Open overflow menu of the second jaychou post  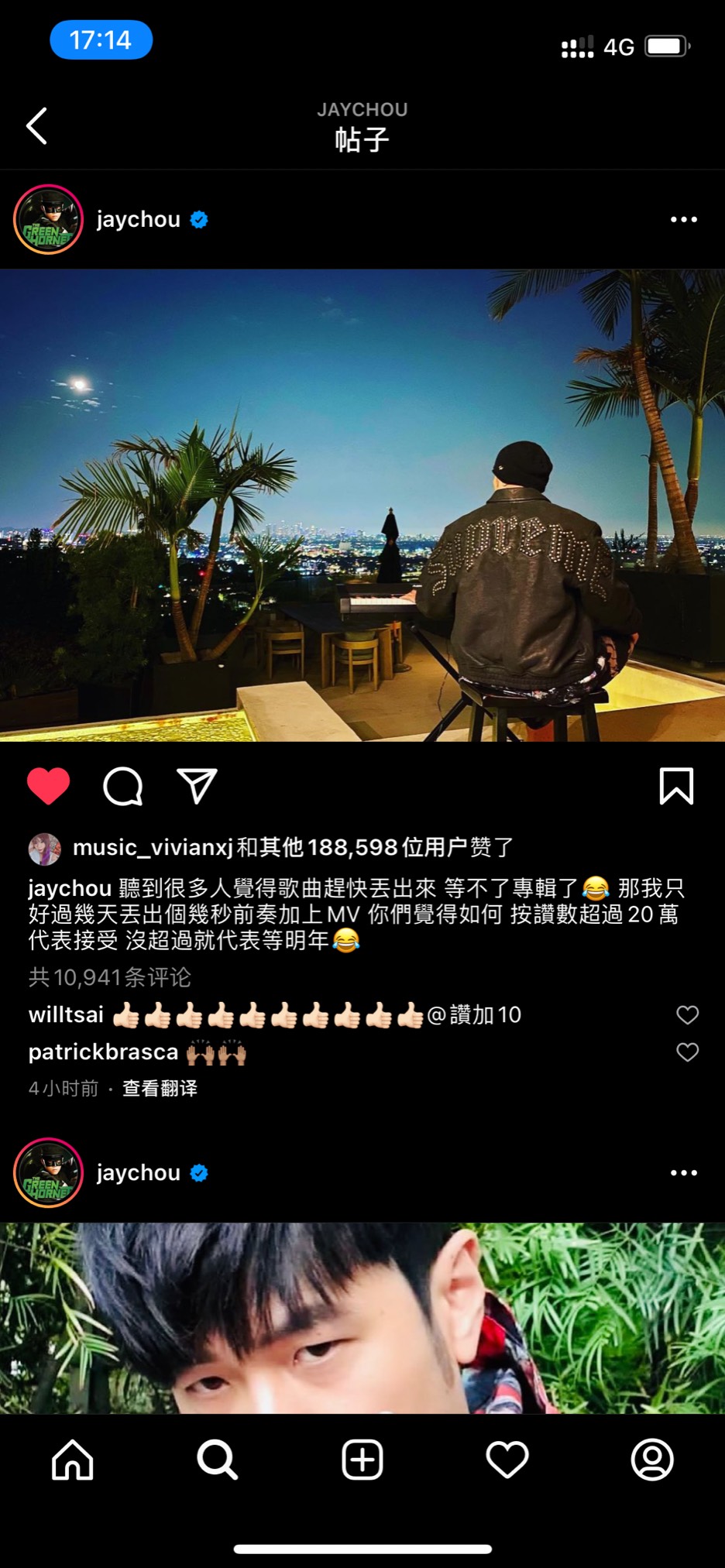pos(683,1173)
